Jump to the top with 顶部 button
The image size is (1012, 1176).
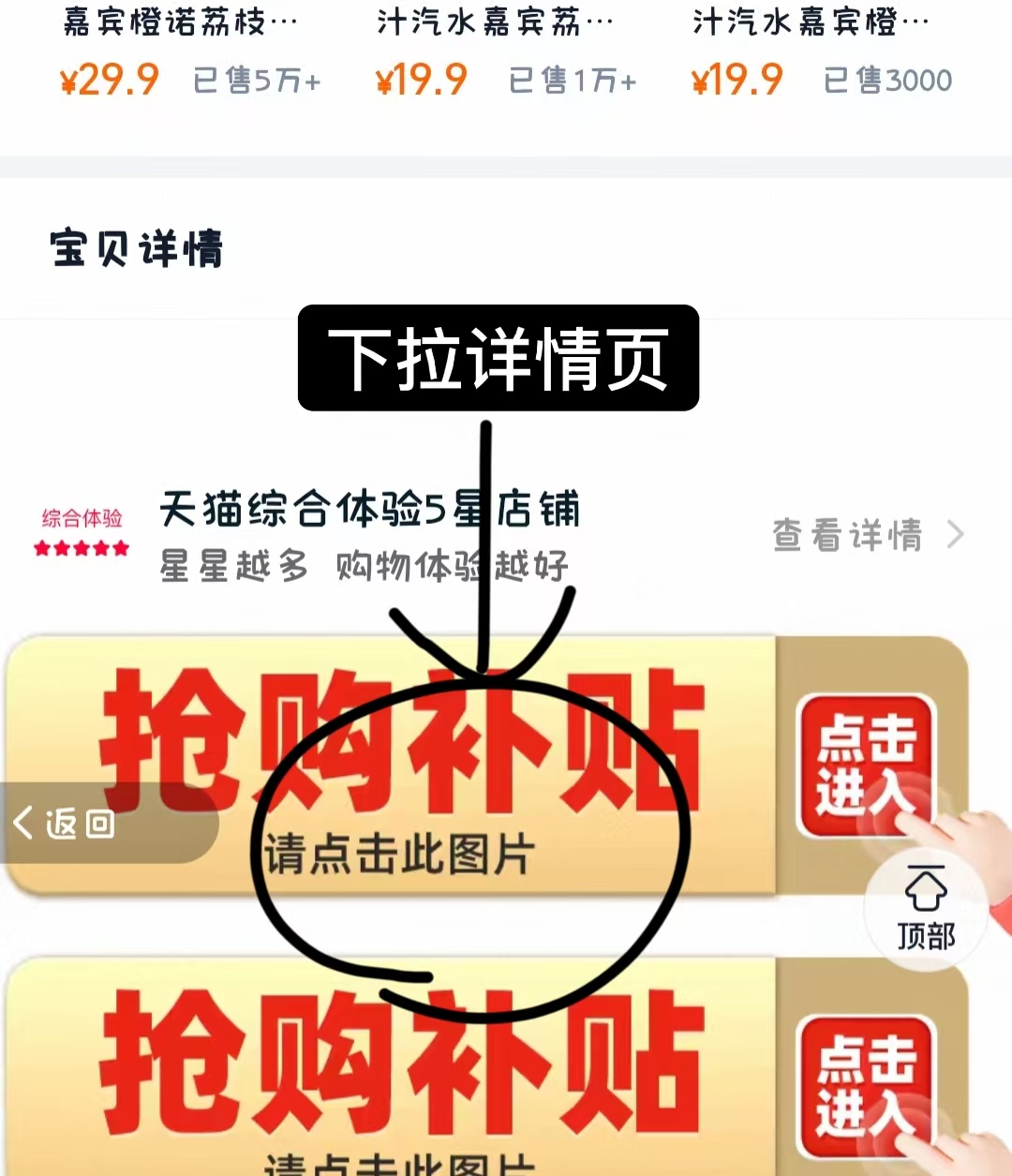click(x=926, y=907)
